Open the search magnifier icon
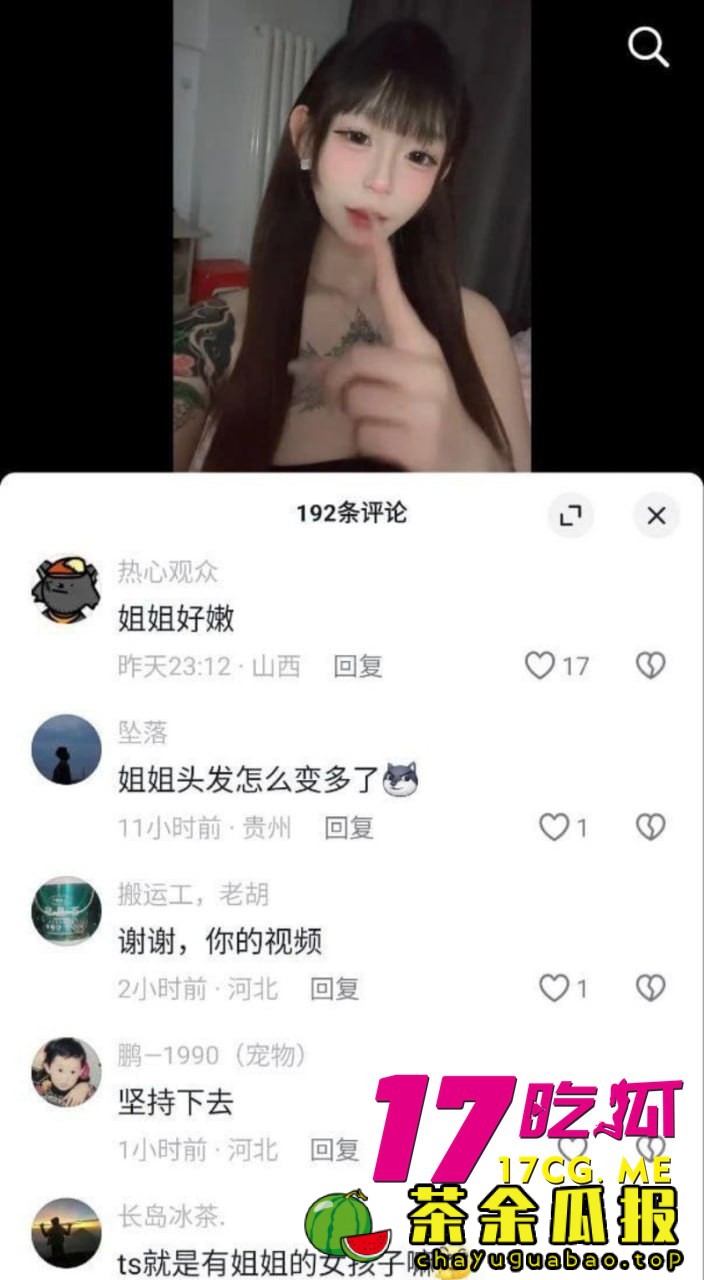This screenshot has width=704, height=1280. (x=647, y=47)
